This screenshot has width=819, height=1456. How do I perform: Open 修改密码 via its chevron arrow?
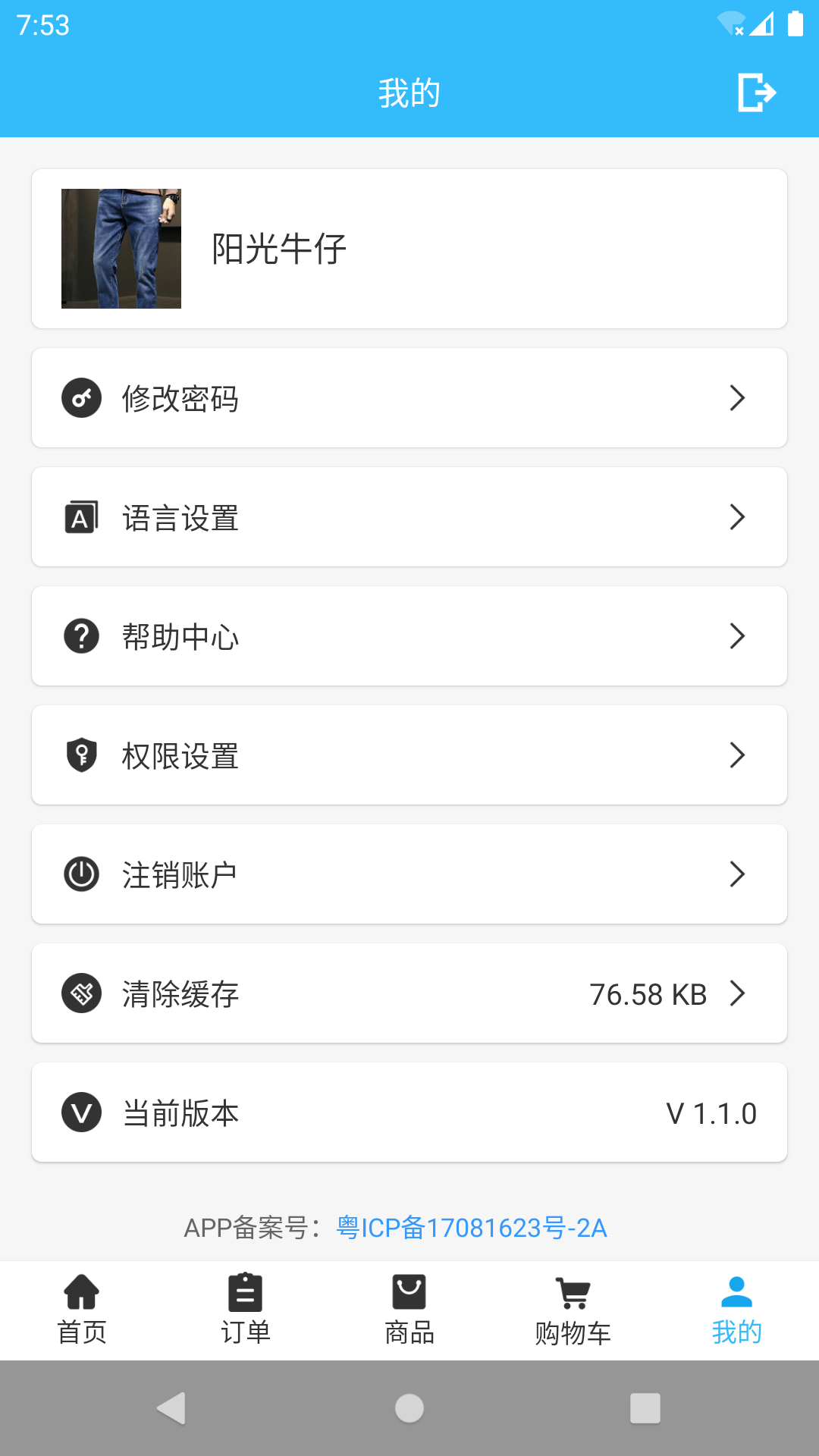pos(736,398)
